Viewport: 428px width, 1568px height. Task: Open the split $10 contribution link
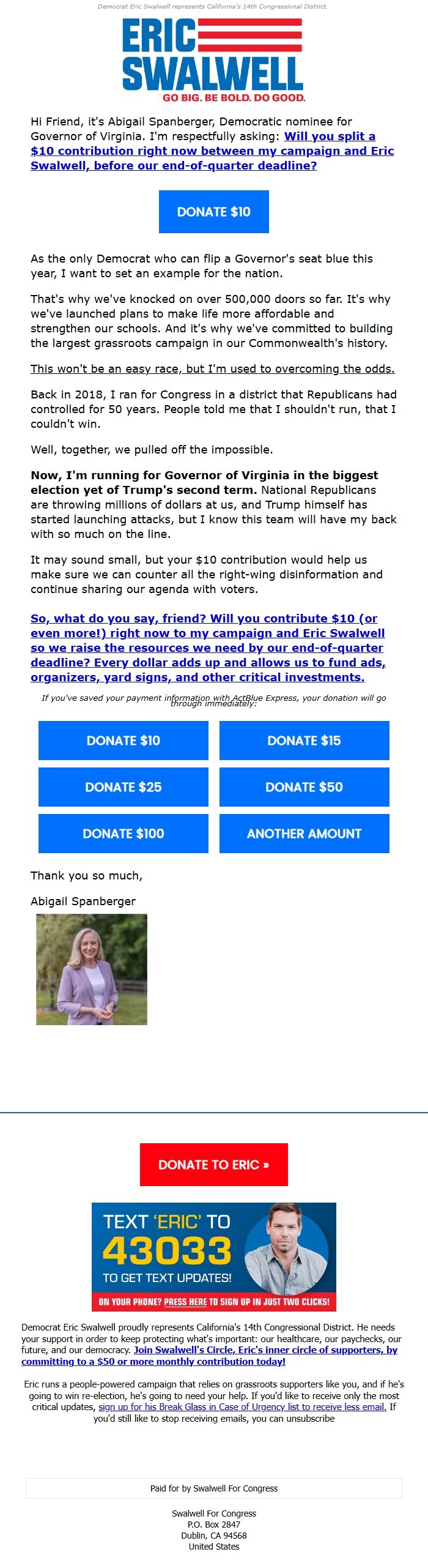coord(212,151)
